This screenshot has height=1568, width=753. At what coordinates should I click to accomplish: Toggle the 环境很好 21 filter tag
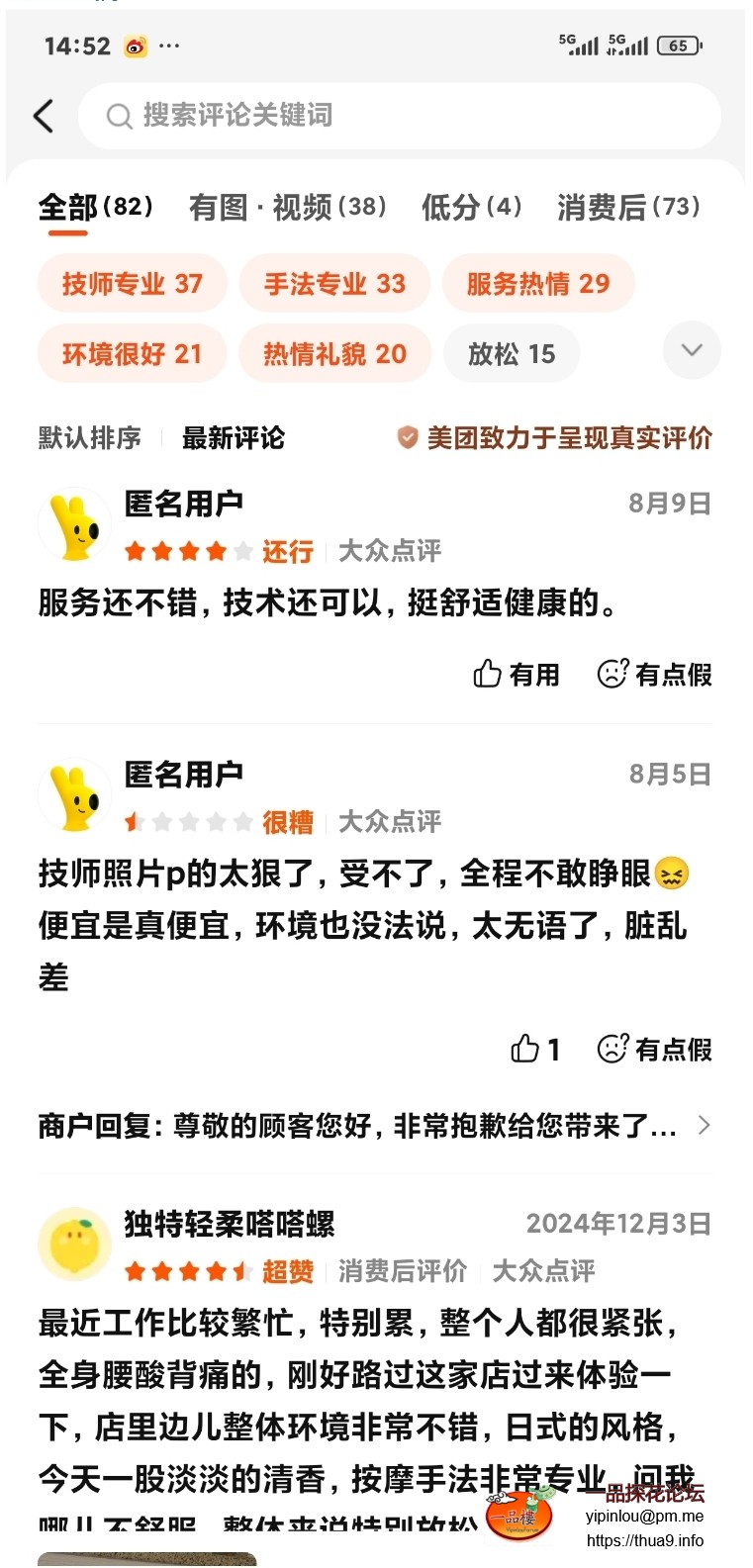pos(131,353)
